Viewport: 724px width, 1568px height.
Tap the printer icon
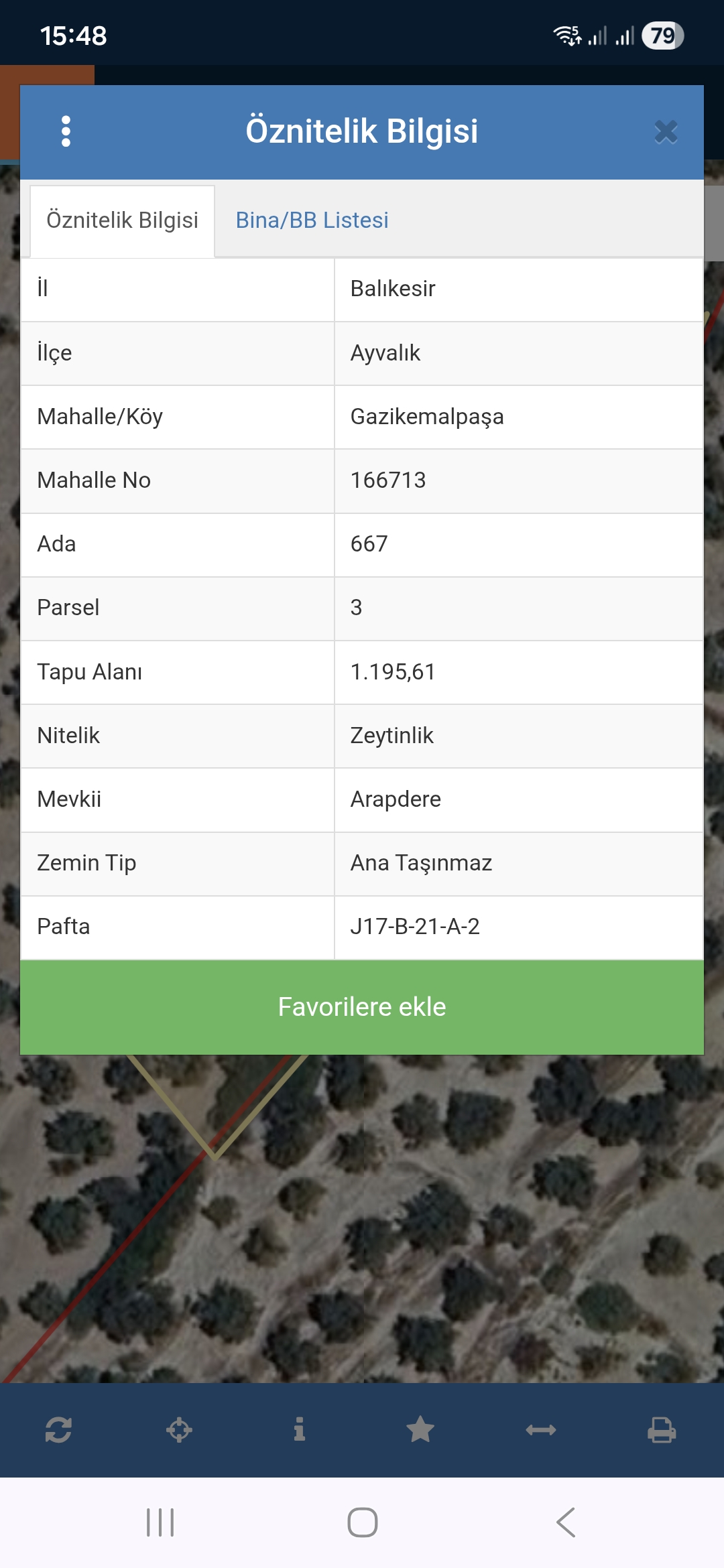tap(662, 1430)
